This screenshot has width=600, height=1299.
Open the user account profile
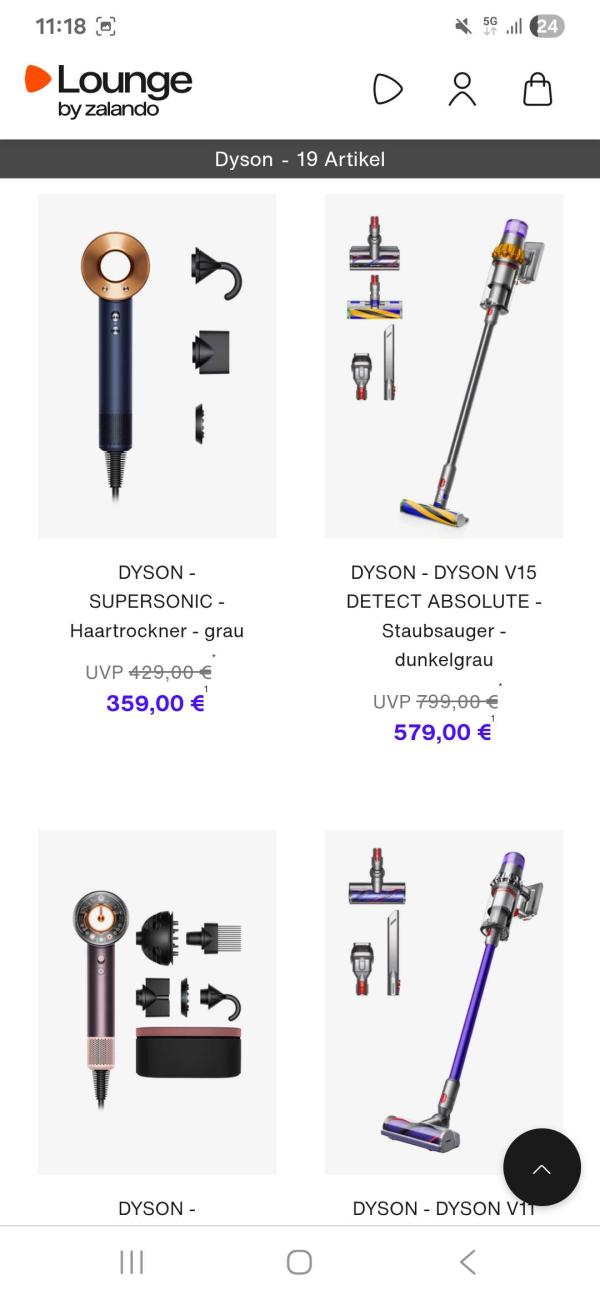462,89
